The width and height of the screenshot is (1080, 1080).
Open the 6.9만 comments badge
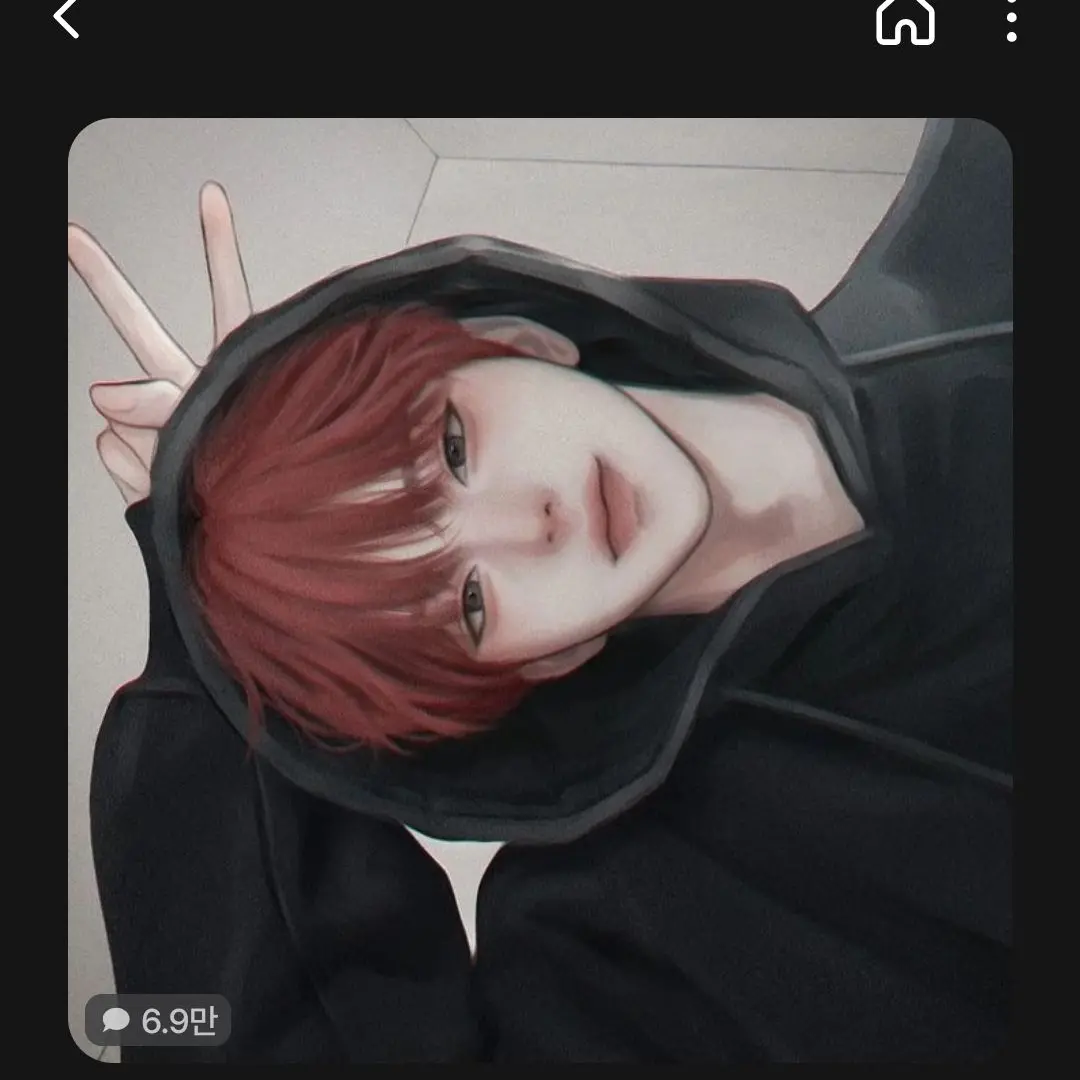(158, 1020)
